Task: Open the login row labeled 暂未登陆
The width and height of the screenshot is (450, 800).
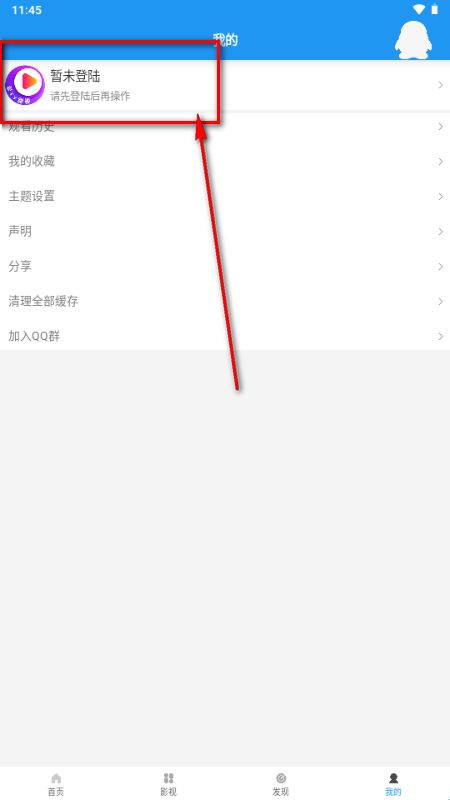Action: pos(225,85)
